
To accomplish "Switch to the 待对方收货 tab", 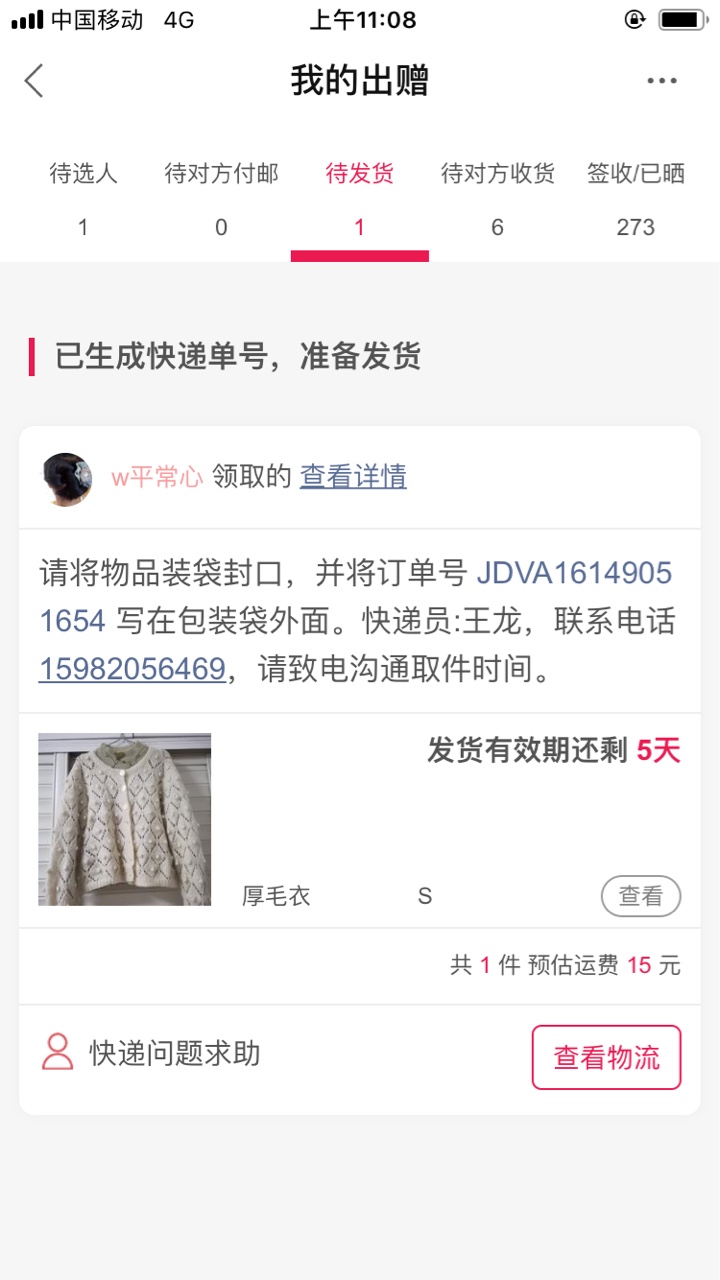I will (497, 198).
